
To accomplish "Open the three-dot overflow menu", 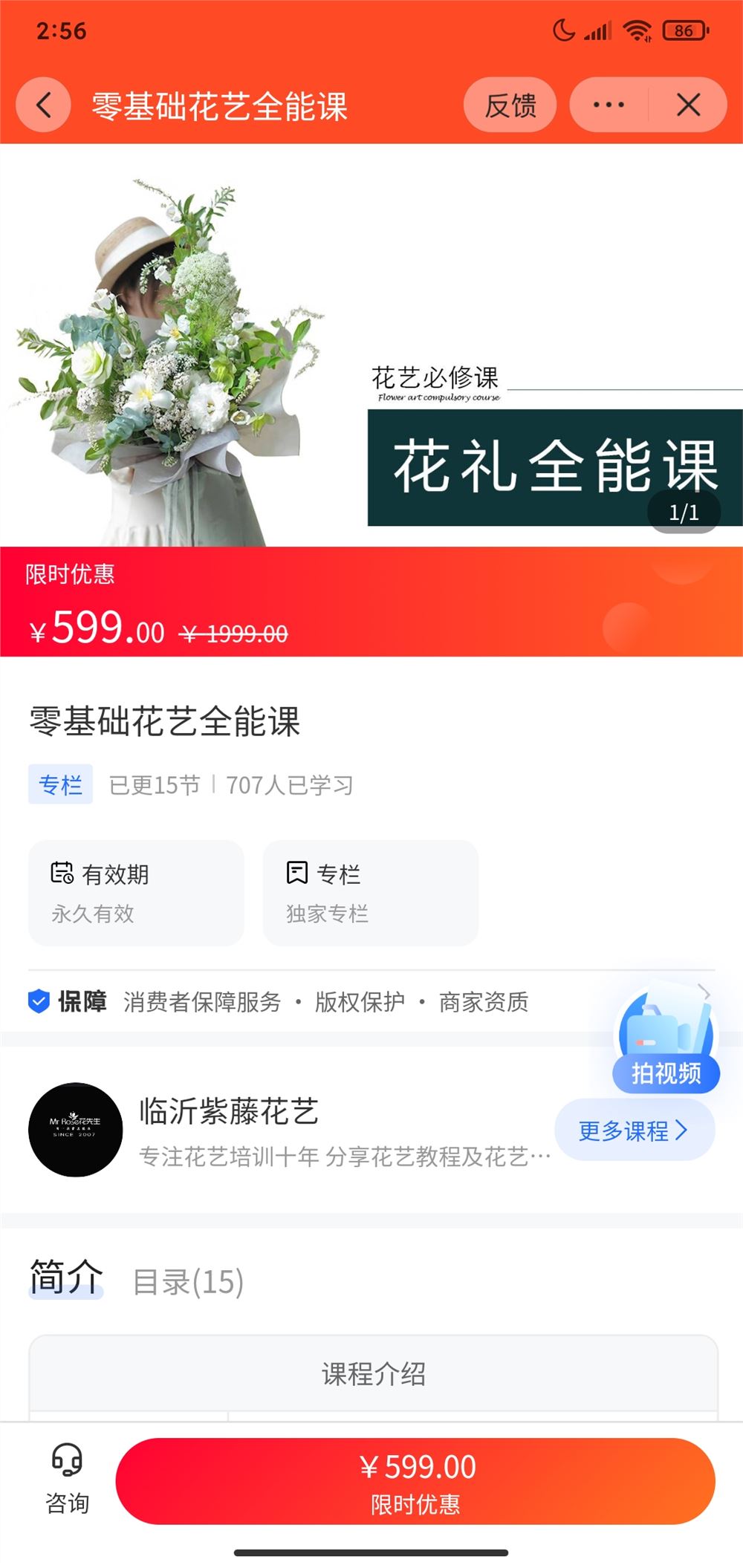I will (x=609, y=105).
